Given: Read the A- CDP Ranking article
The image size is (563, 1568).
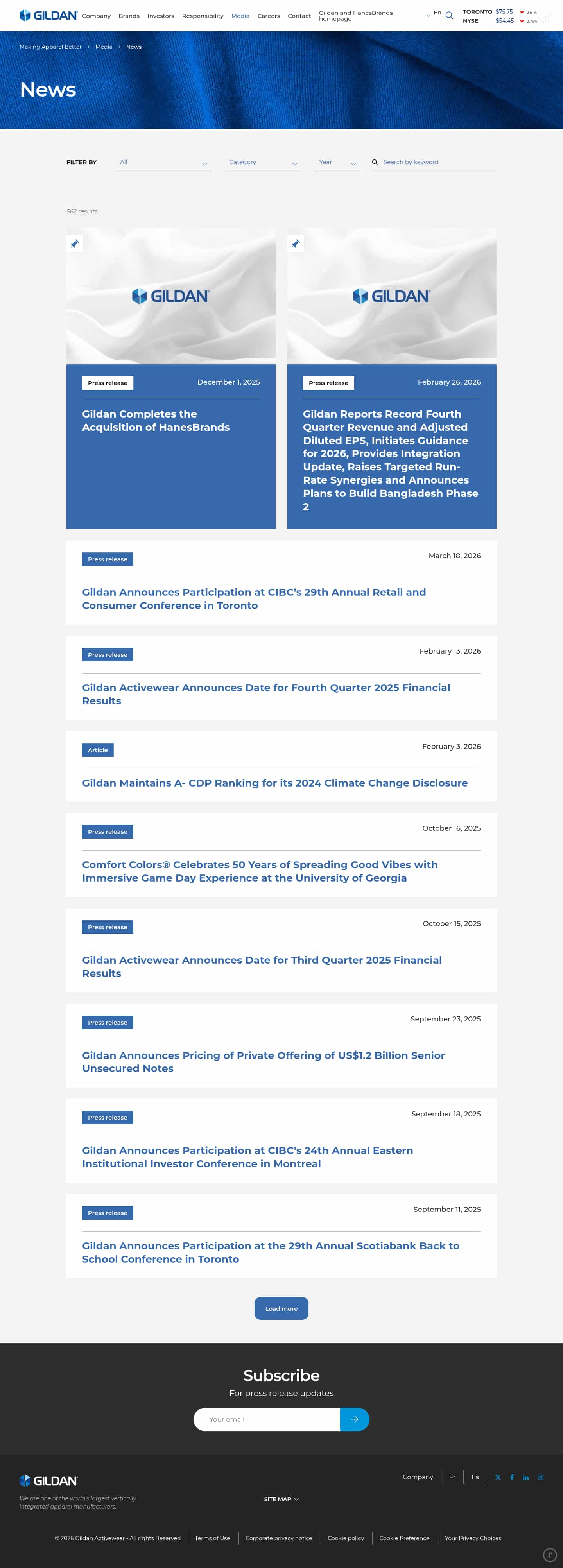Looking at the screenshot, I should coord(274,783).
